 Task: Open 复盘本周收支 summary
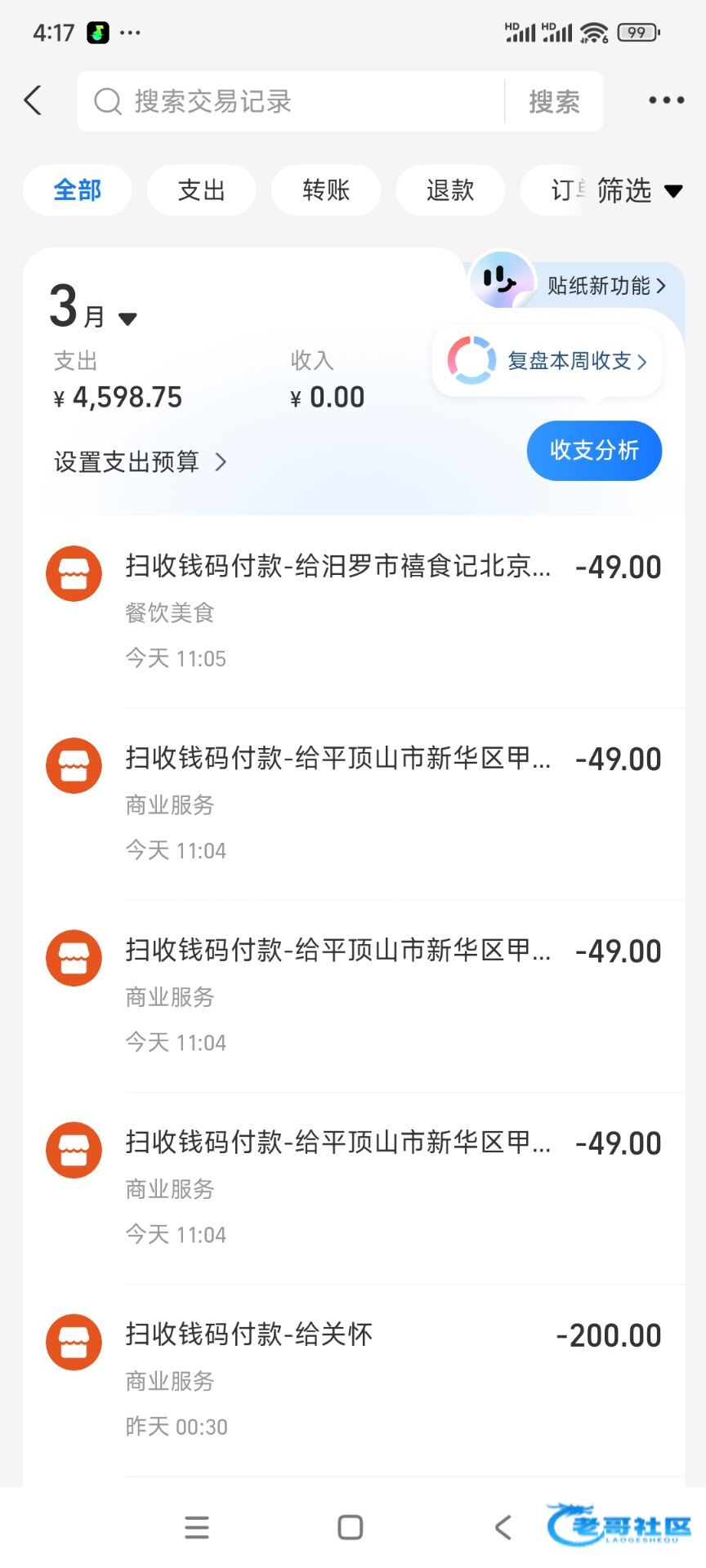[x=547, y=360]
